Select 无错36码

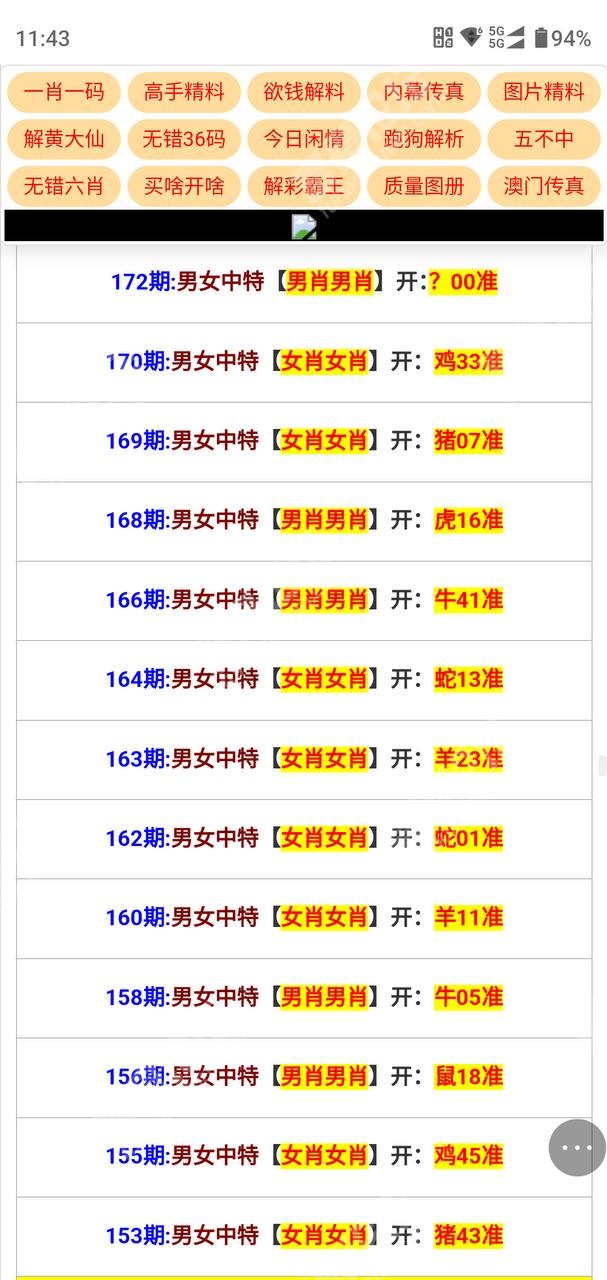click(x=184, y=139)
